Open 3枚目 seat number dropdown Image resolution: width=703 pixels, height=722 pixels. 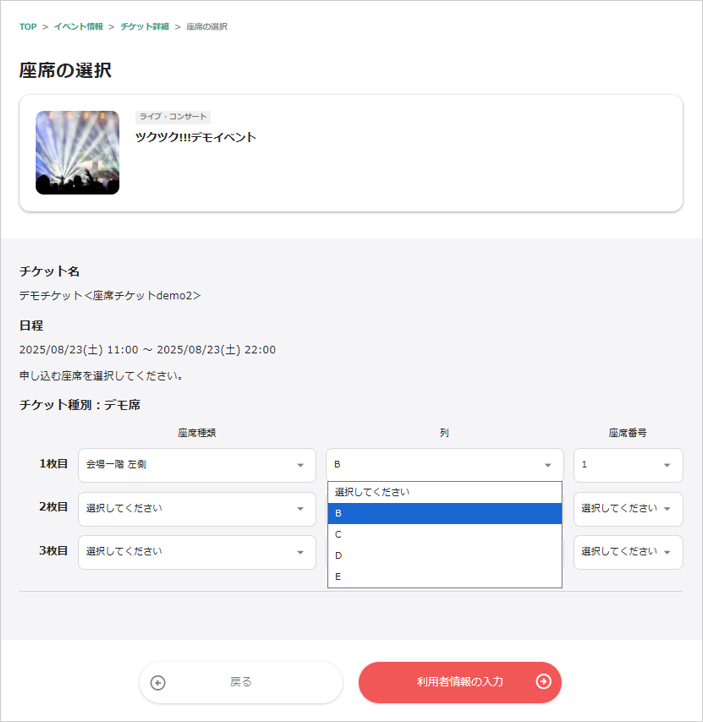pyautogui.click(x=627, y=551)
